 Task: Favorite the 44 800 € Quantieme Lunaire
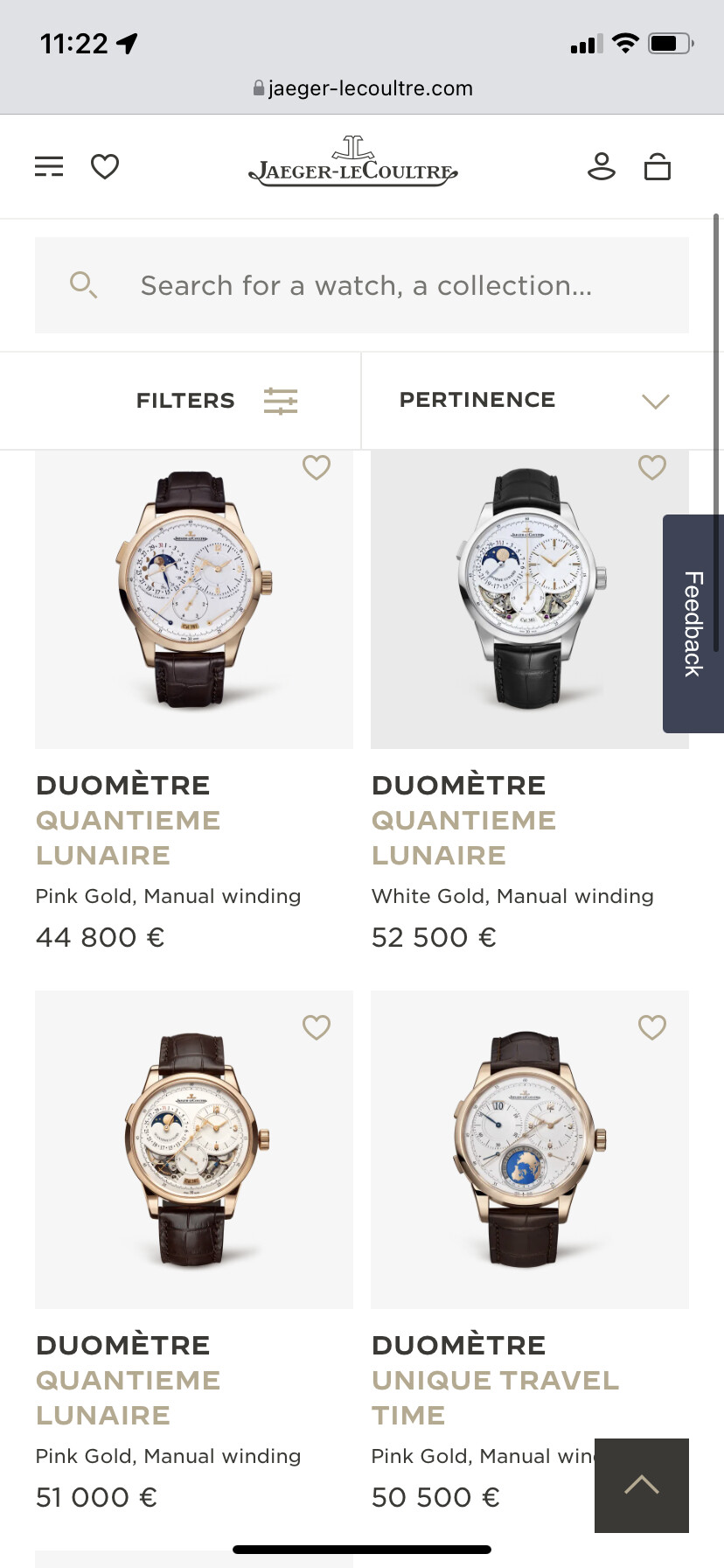317,467
